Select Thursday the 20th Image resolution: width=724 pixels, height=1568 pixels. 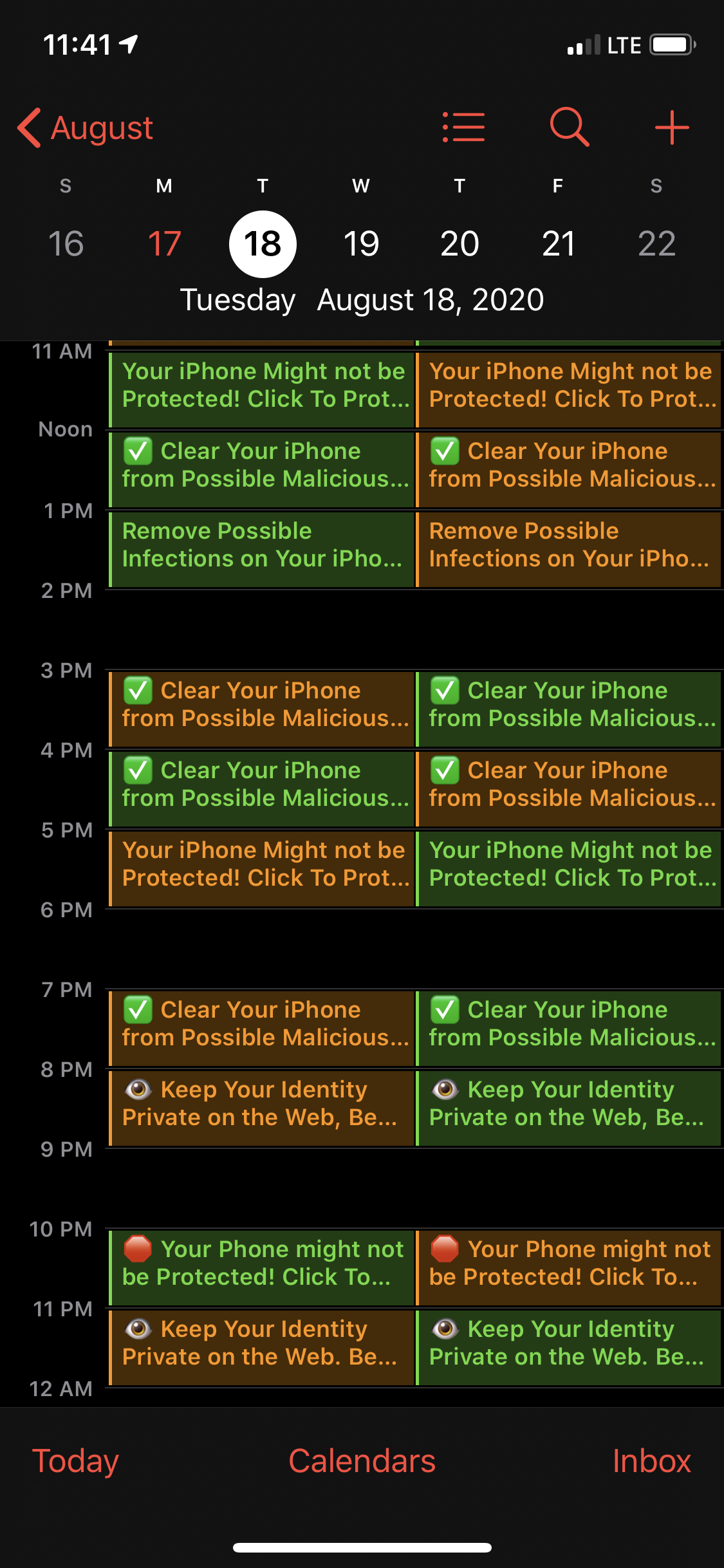click(x=459, y=244)
